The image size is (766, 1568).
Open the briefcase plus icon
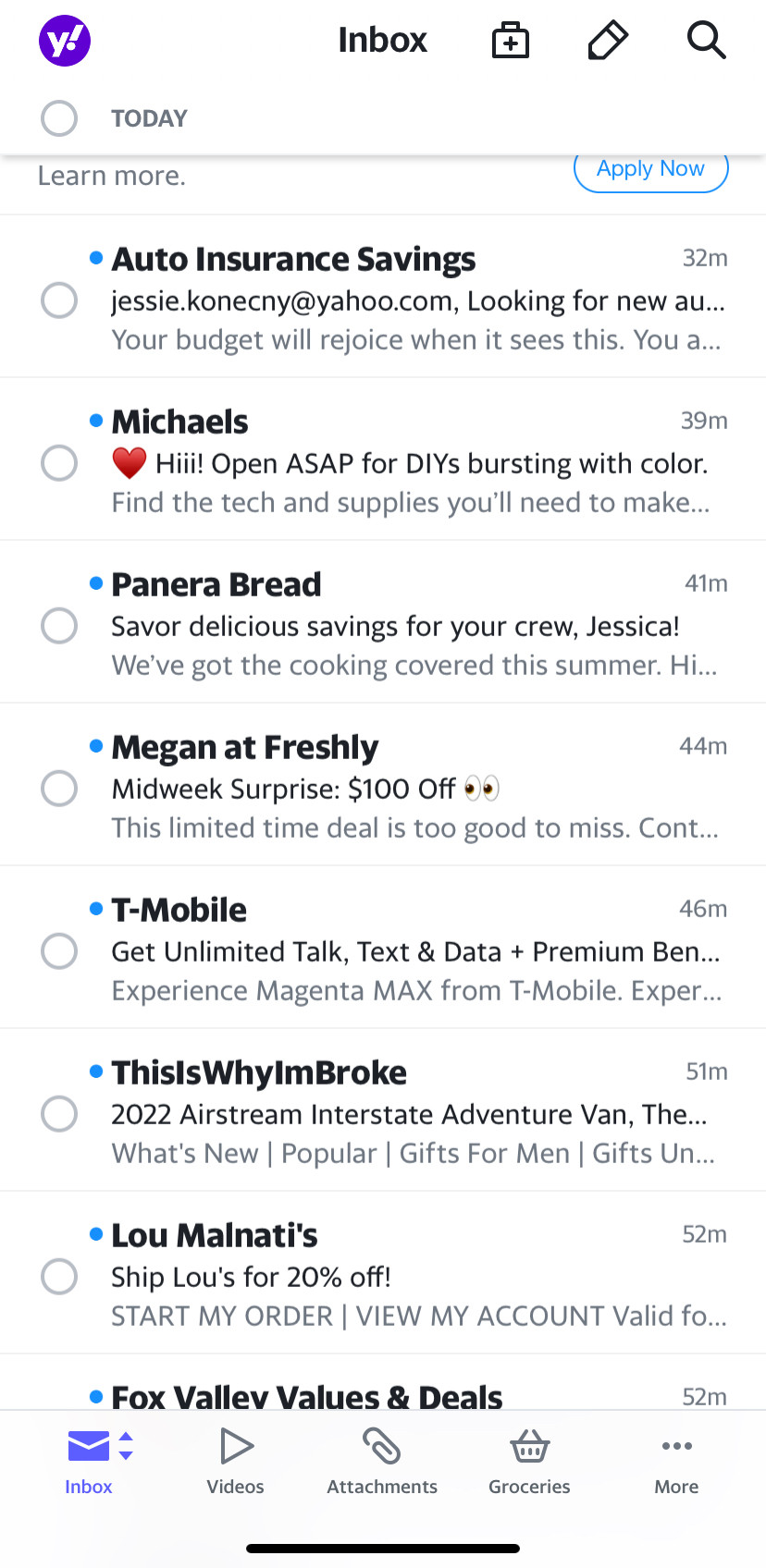[x=511, y=41]
